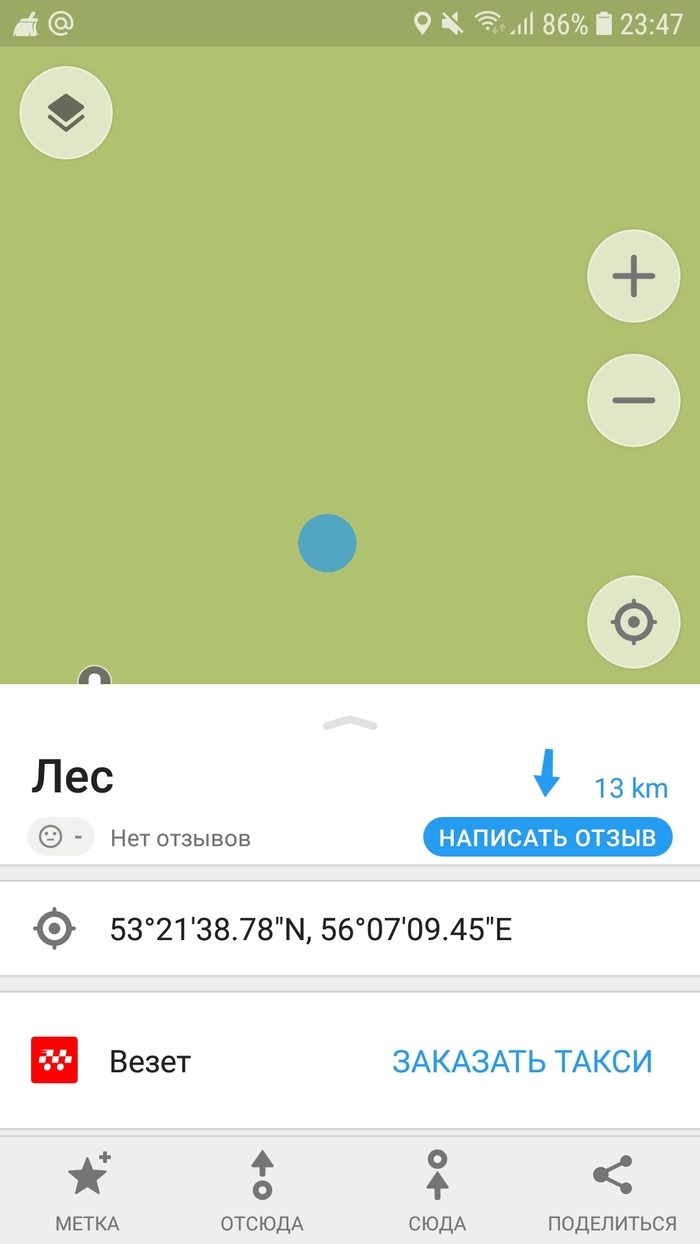Add a bookmark with МЕТКА
Viewport: 700px width, 1244px height.
(x=87, y=1192)
